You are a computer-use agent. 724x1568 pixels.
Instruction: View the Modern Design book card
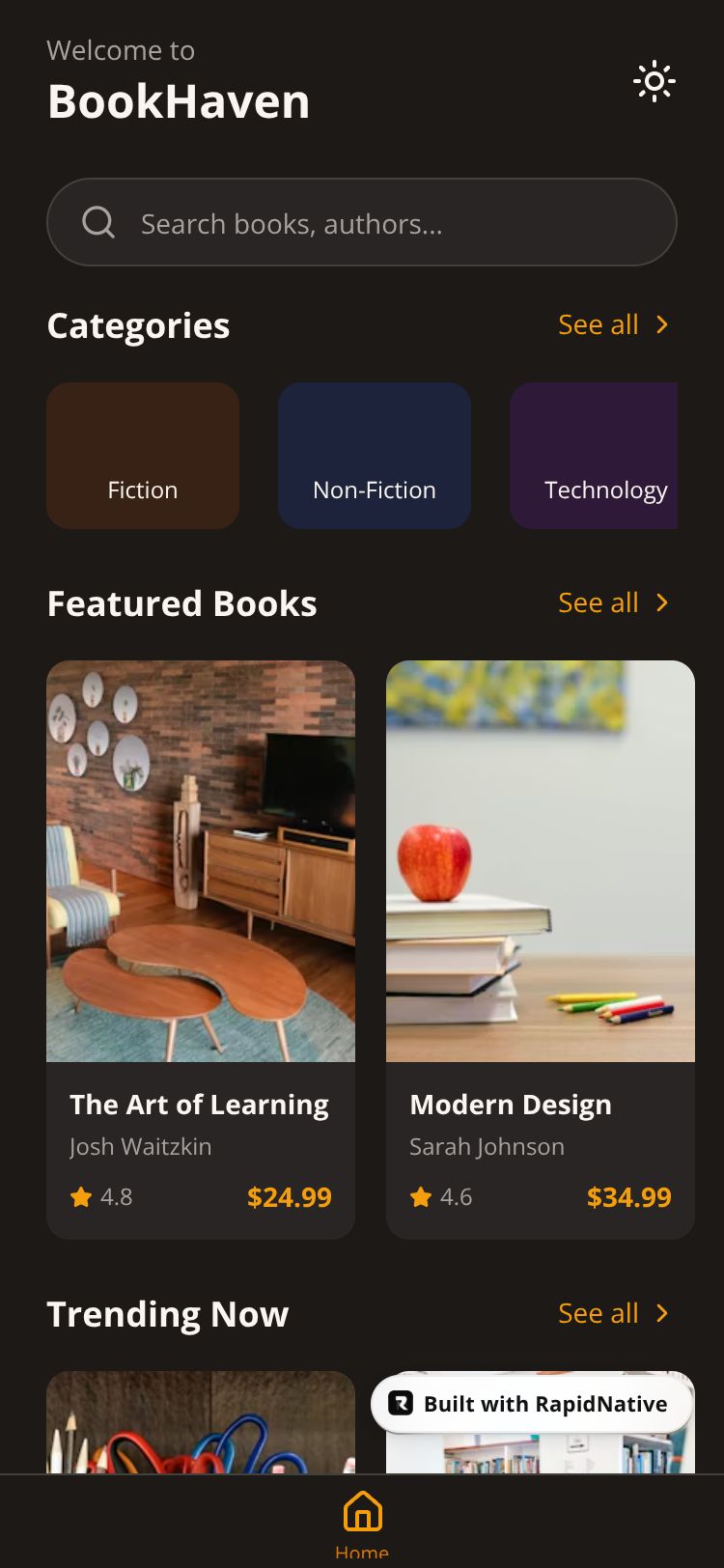point(541,948)
